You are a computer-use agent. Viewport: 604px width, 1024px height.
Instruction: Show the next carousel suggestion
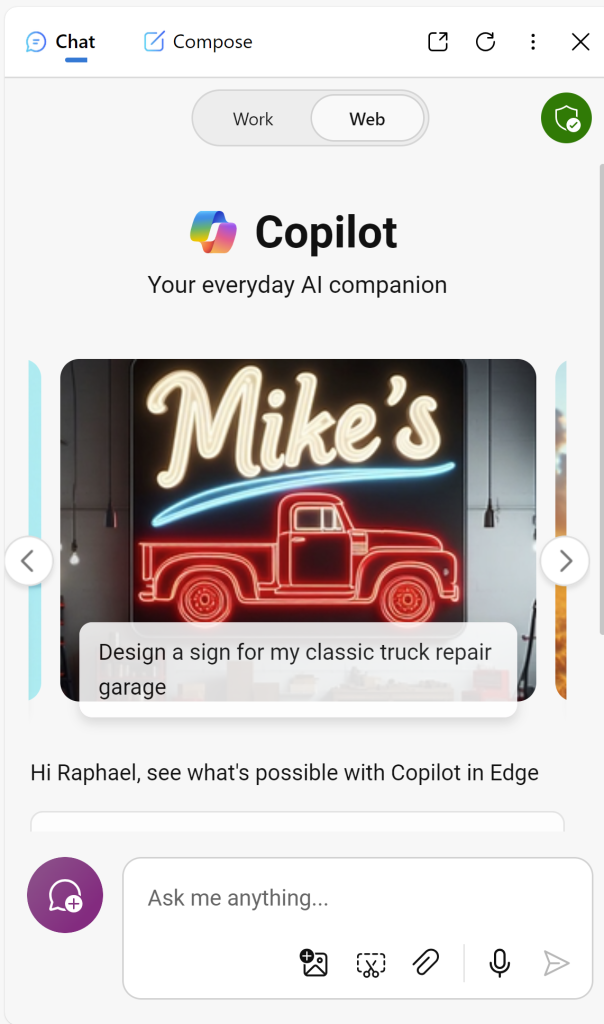[x=565, y=561]
